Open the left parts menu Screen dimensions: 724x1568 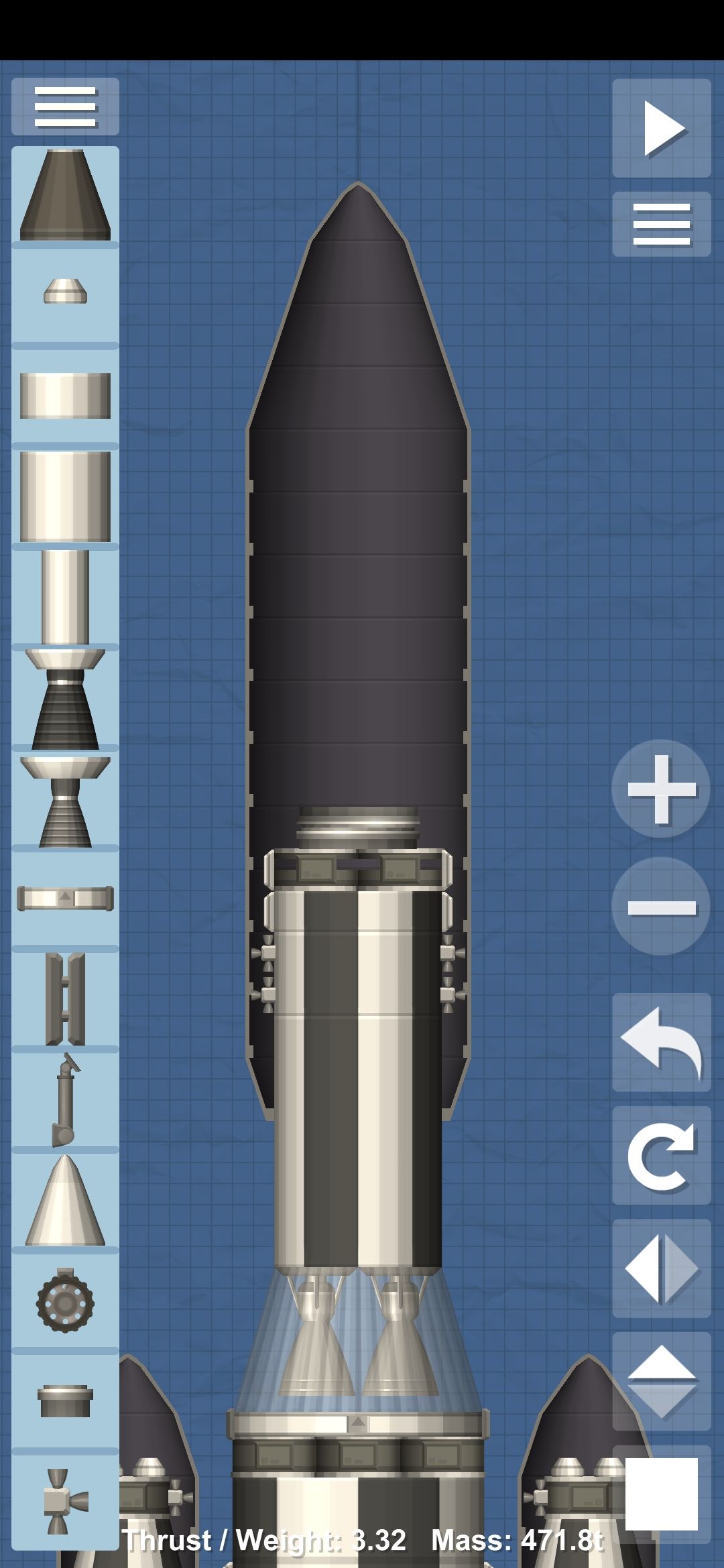65,107
